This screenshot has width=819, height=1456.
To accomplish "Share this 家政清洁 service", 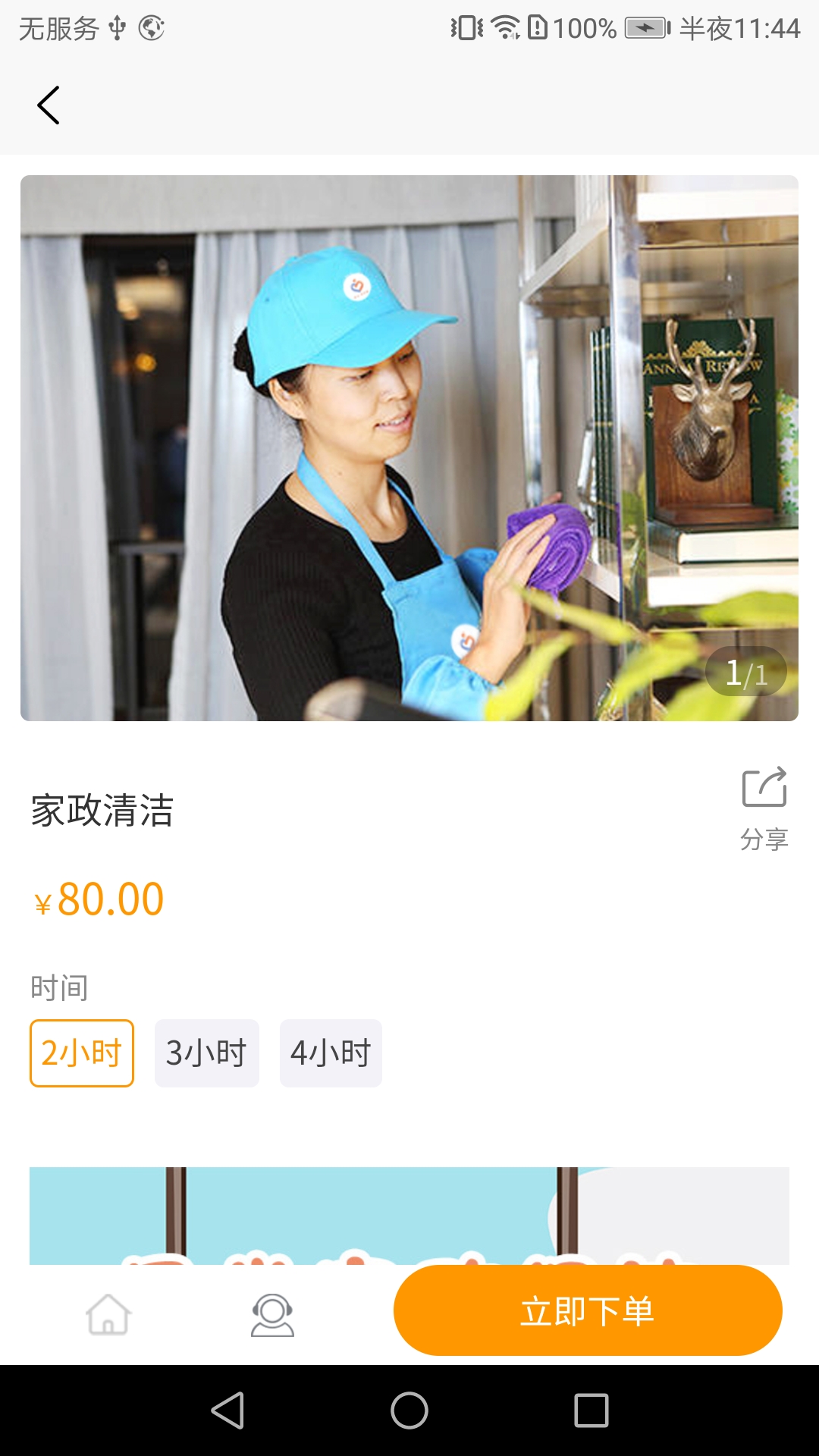I will tap(764, 807).
